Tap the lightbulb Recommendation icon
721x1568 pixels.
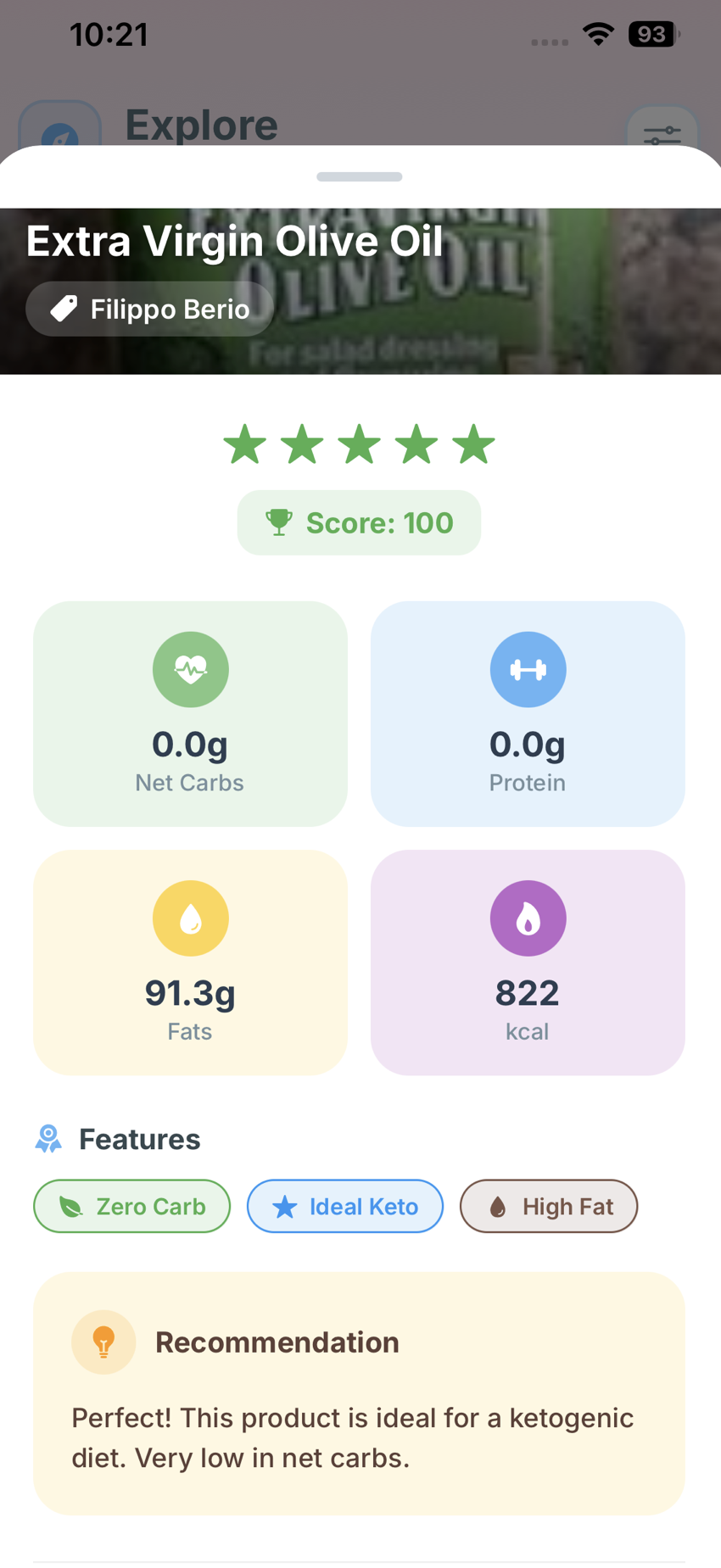pos(103,1342)
